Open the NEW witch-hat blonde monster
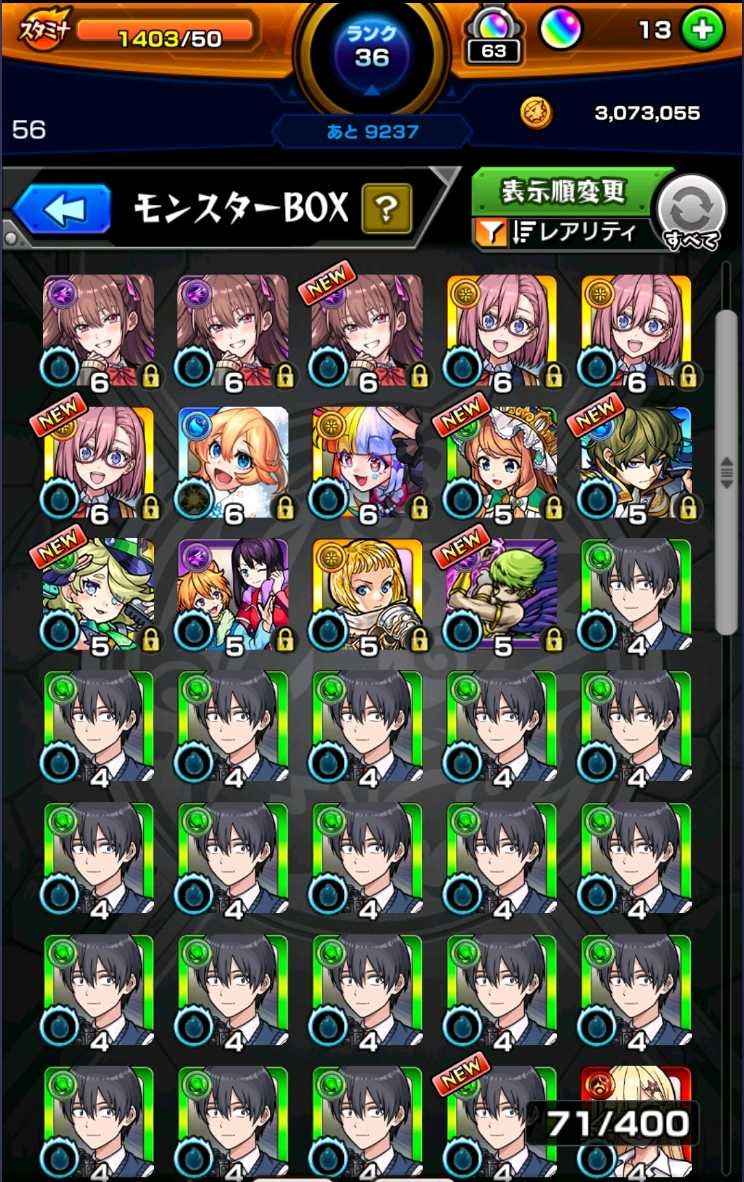Viewport: 744px width, 1182px height. tap(99, 593)
